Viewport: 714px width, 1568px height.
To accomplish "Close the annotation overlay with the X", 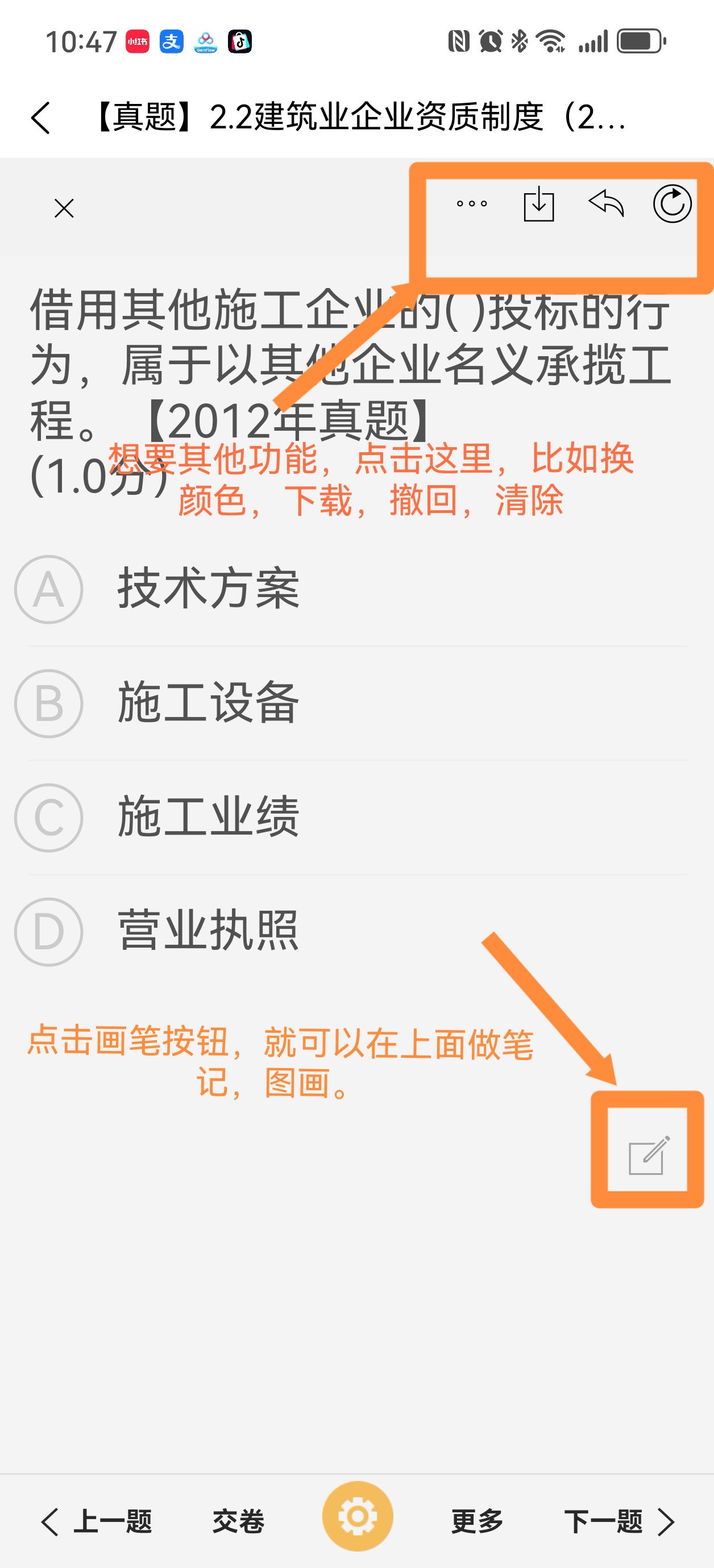I will point(63,208).
